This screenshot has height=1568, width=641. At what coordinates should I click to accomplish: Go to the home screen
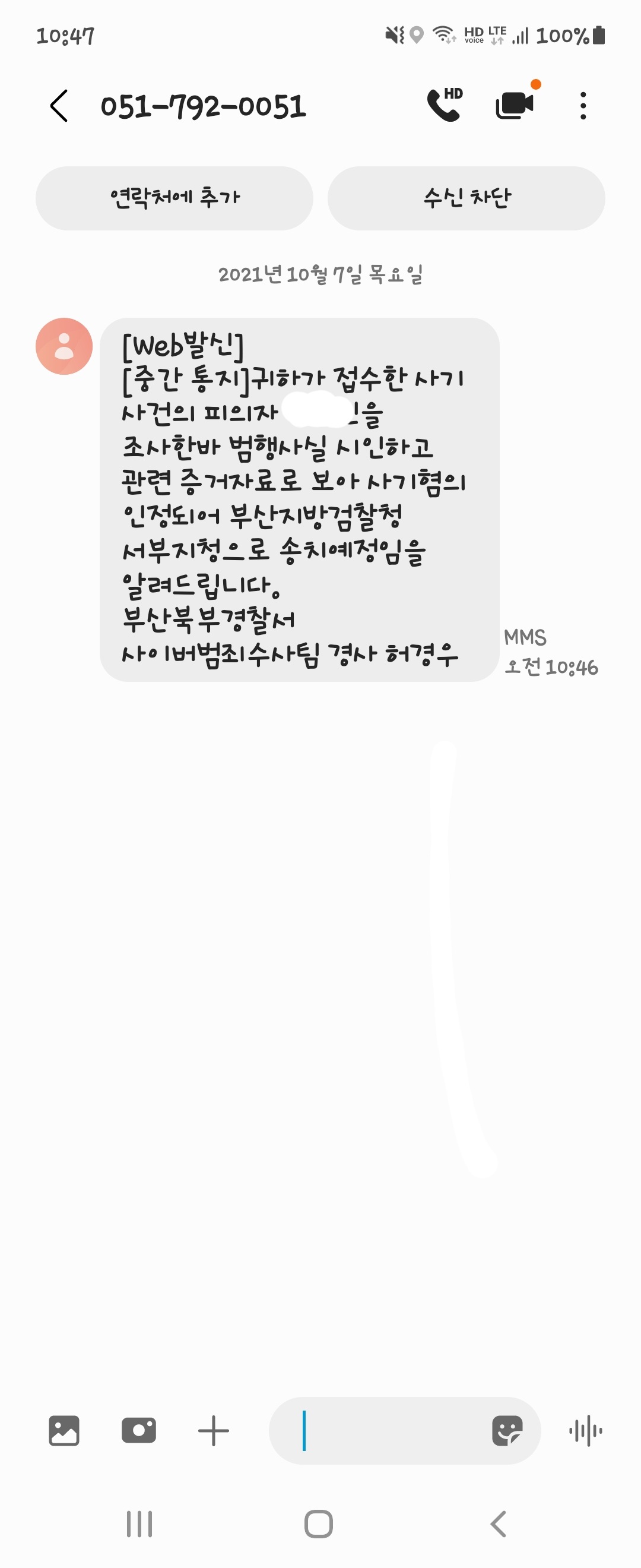[x=319, y=1524]
